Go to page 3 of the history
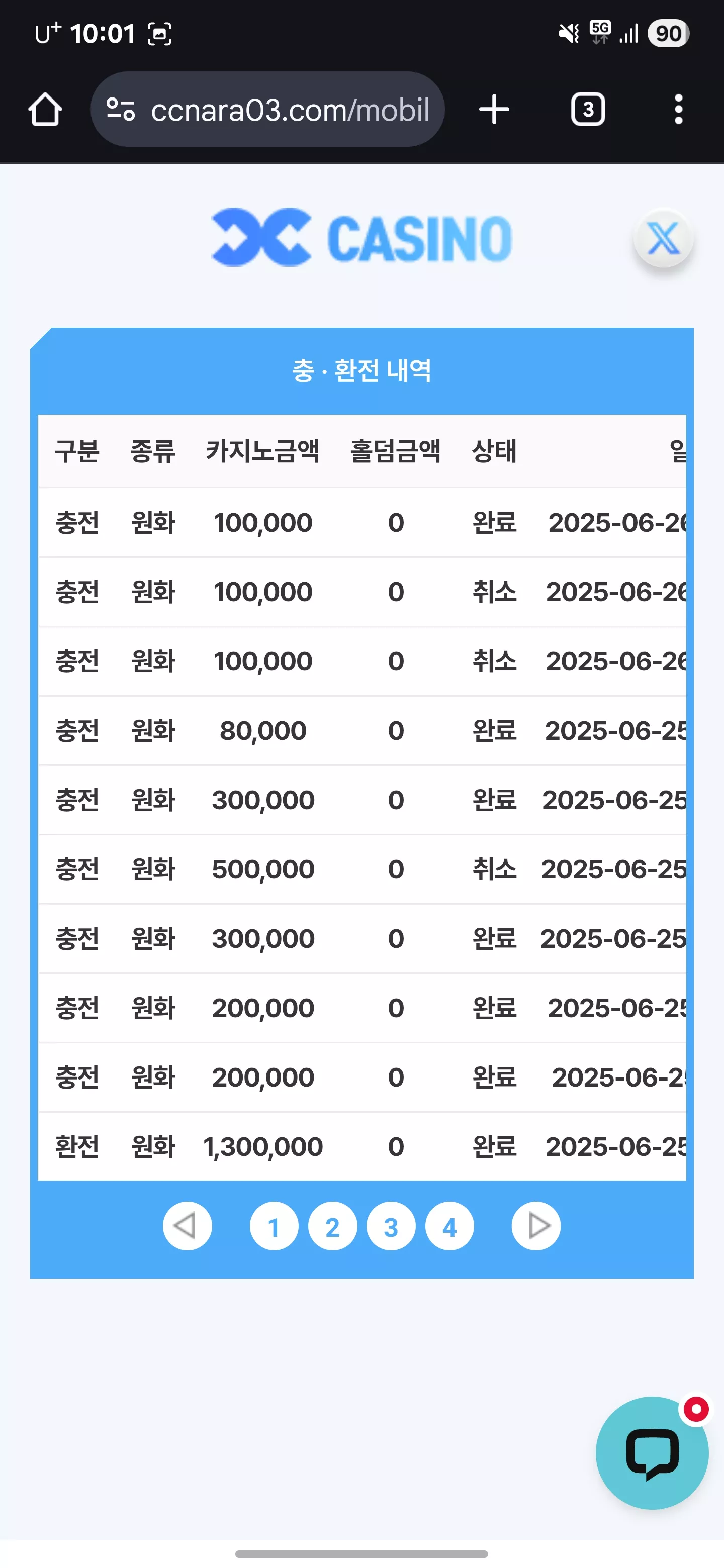 [x=391, y=1226]
